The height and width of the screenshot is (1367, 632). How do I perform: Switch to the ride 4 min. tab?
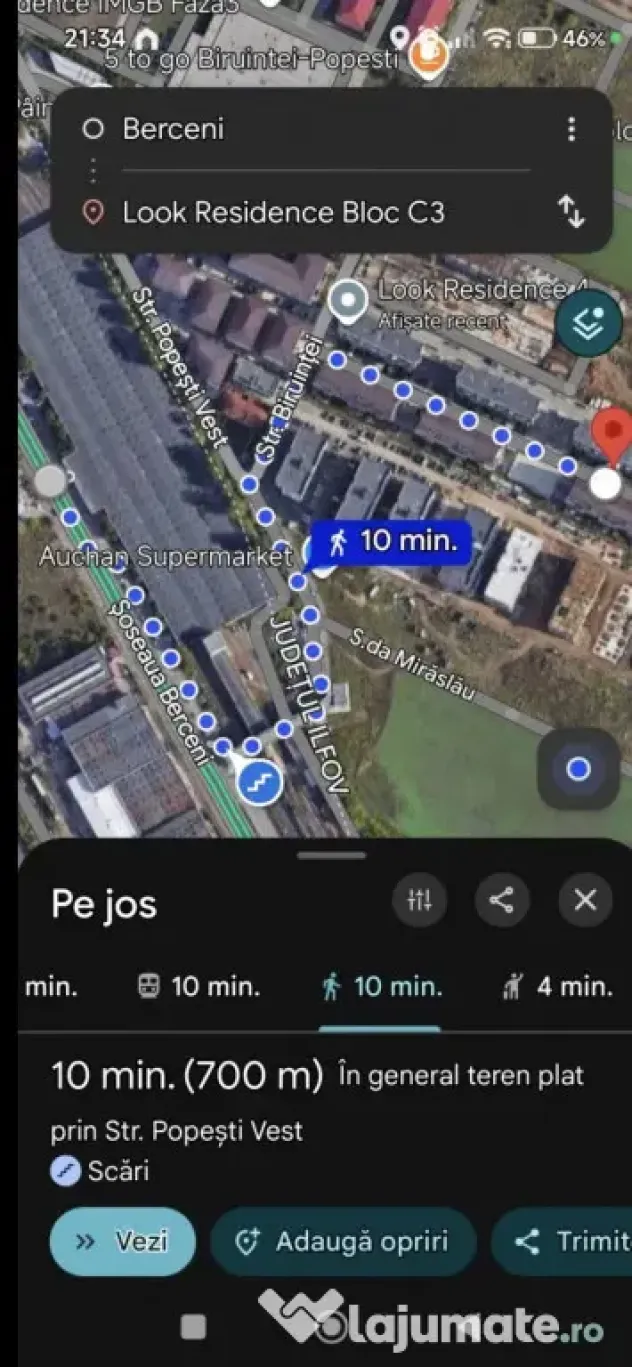[x=557, y=987]
